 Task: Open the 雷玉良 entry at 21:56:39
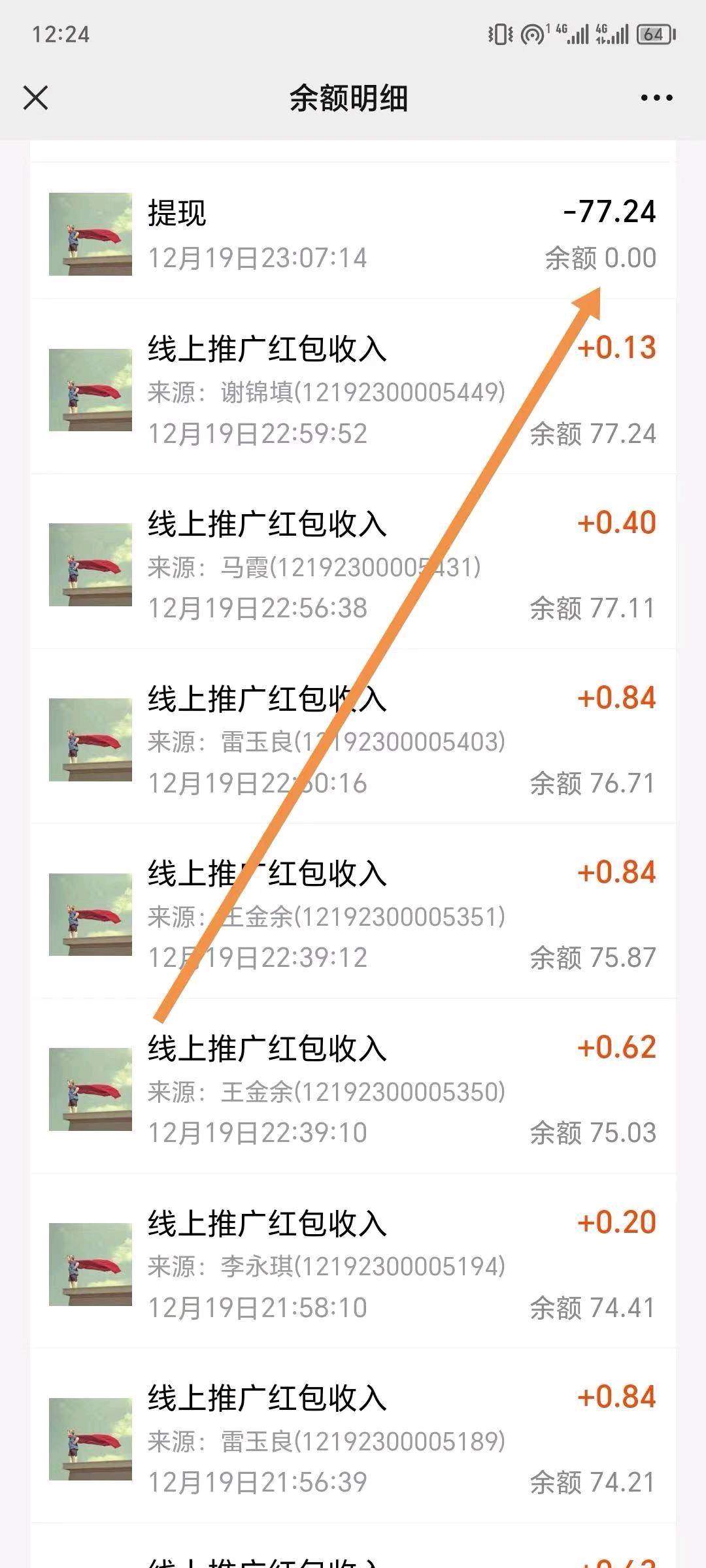click(x=353, y=1439)
